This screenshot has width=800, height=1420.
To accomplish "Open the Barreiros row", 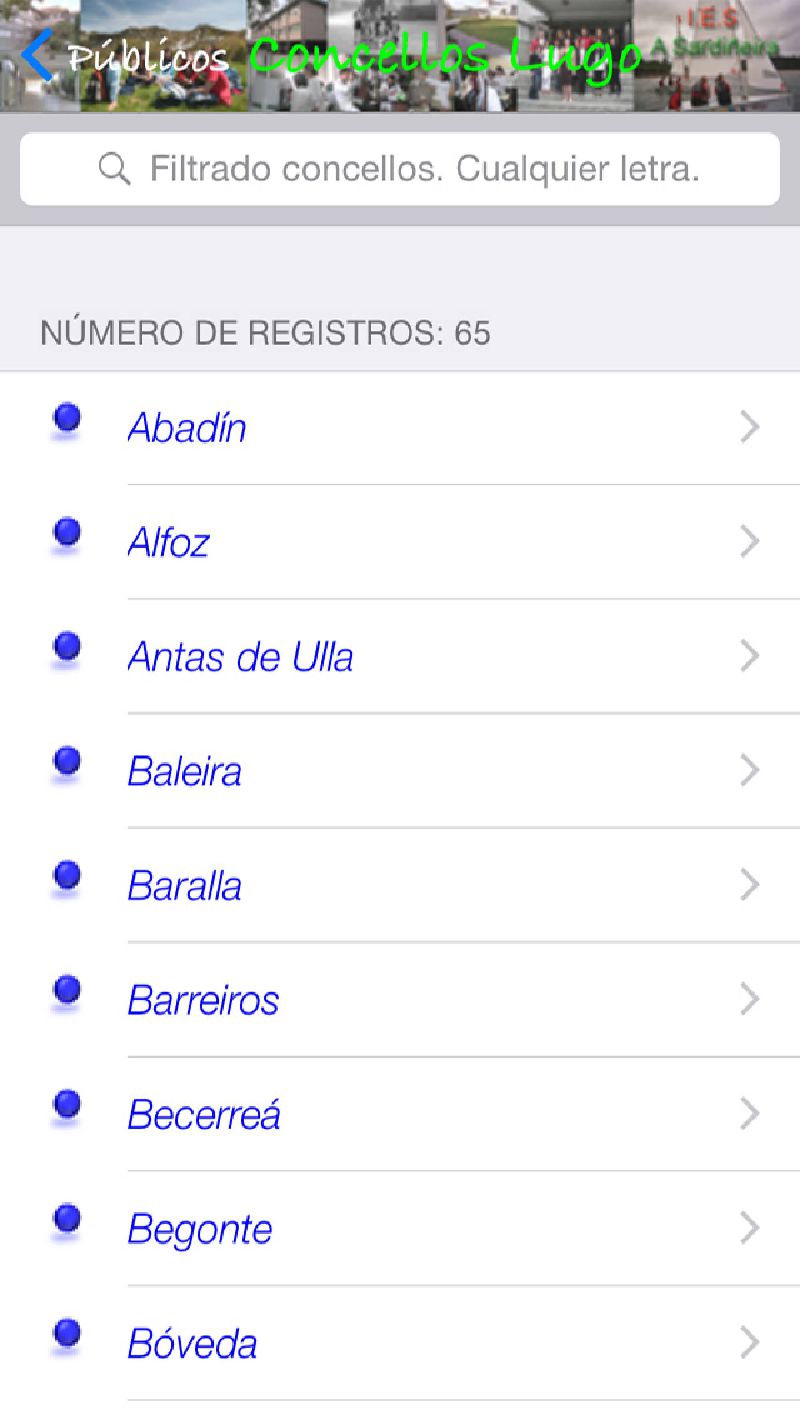I will tap(400, 999).
